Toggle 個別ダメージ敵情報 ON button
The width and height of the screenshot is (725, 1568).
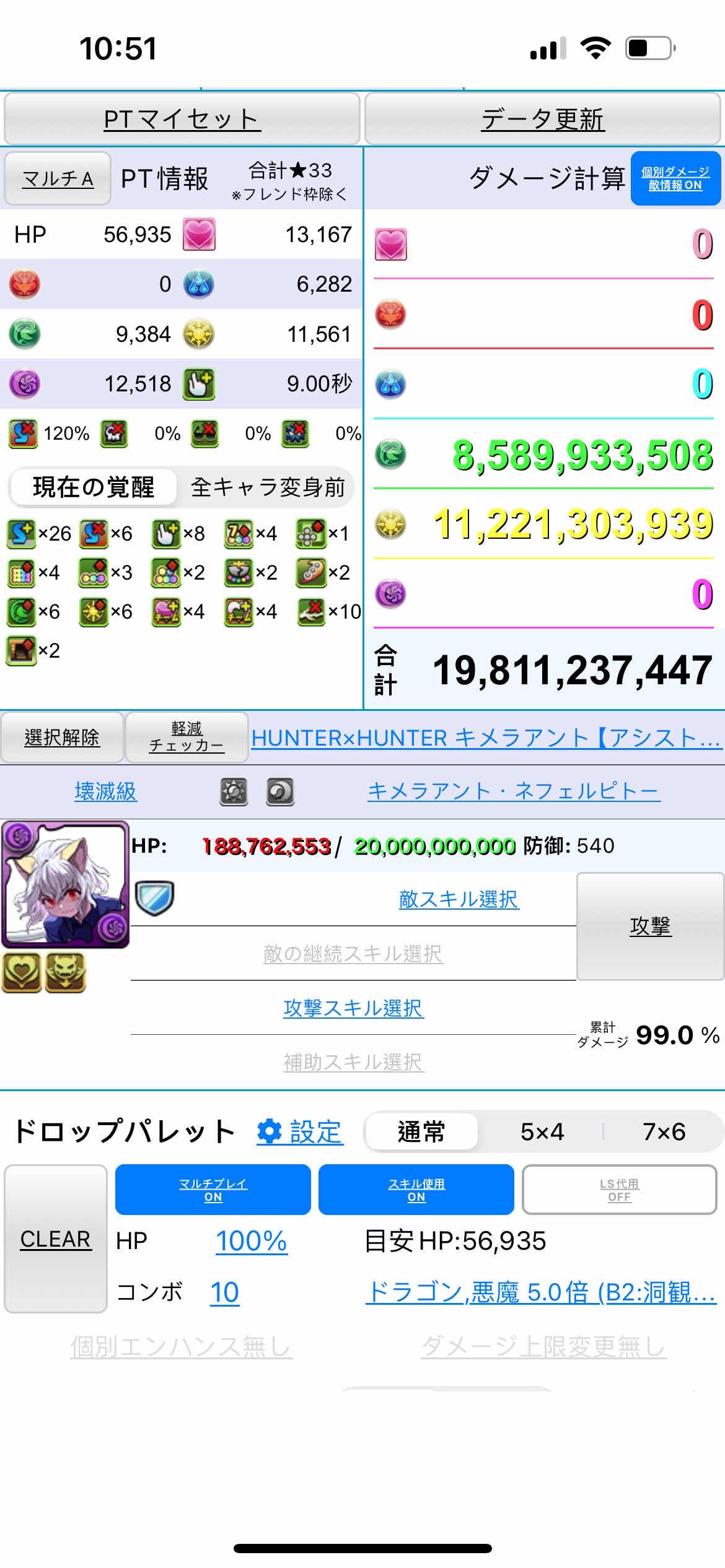(x=675, y=178)
